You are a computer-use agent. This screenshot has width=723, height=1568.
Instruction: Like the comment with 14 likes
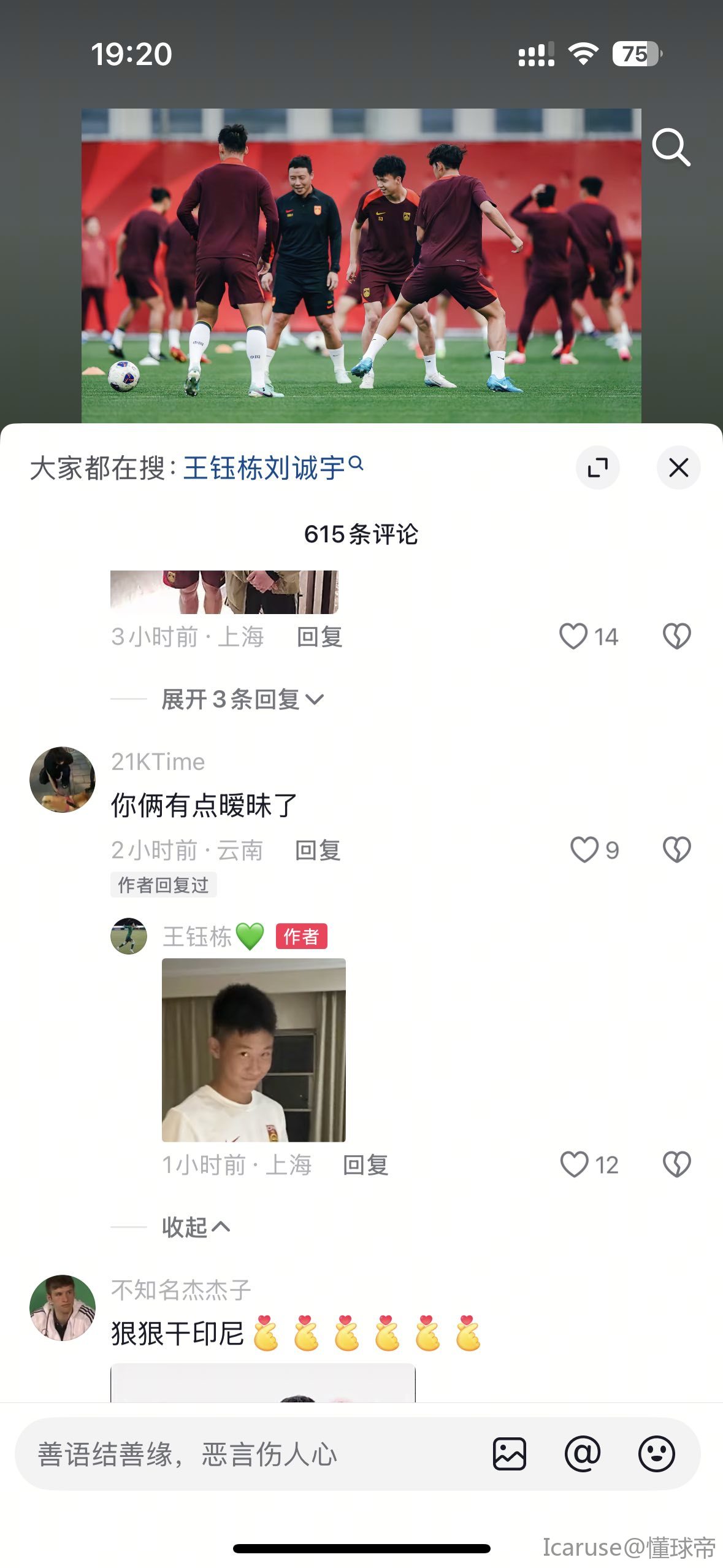click(574, 636)
